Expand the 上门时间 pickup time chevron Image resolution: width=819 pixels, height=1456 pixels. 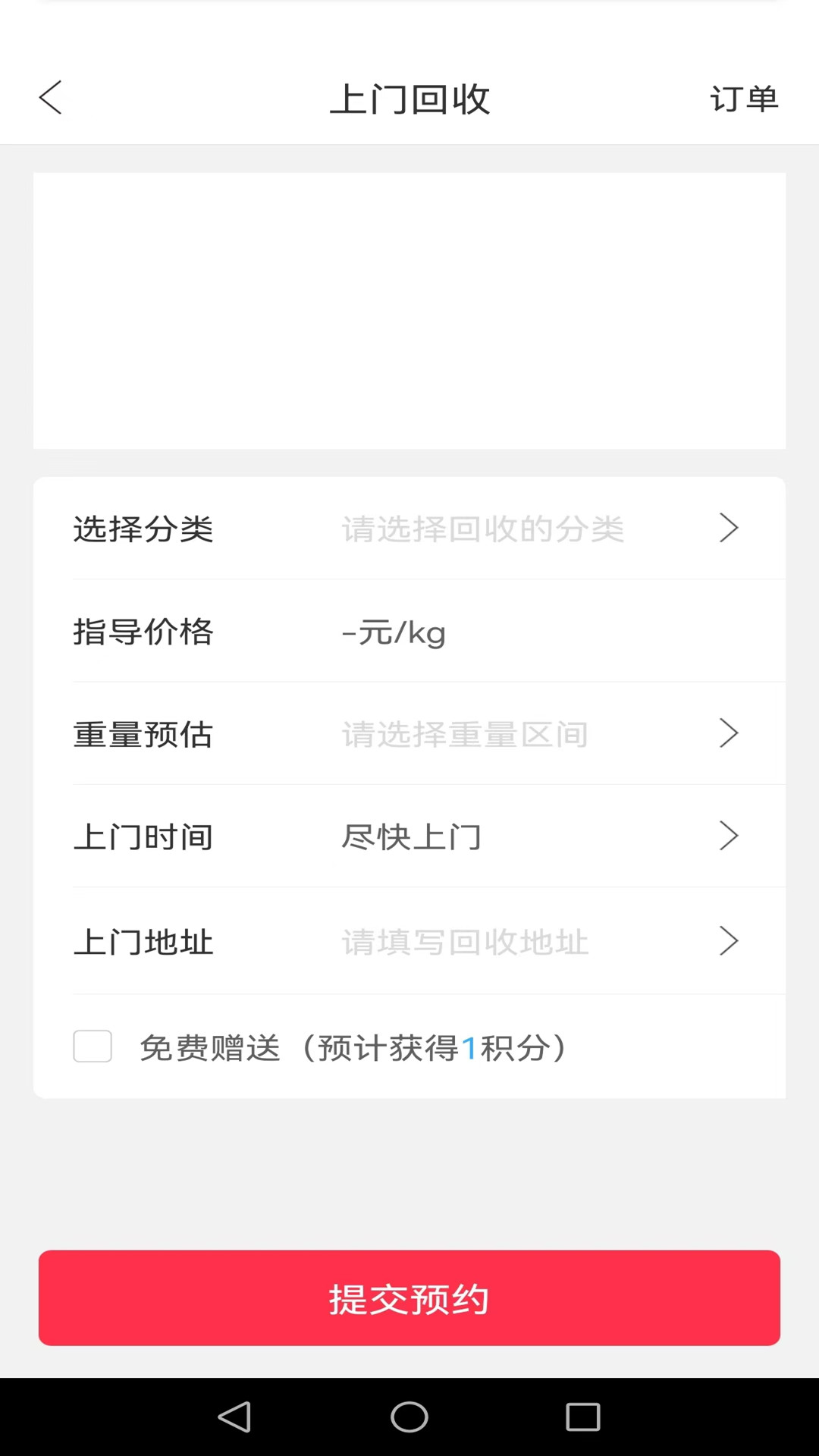coord(729,836)
